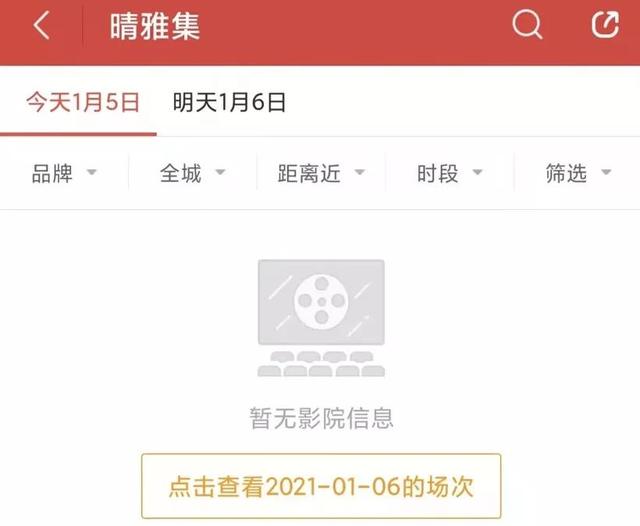
Task: Expand the 品牌 filter
Action: click(64, 173)
